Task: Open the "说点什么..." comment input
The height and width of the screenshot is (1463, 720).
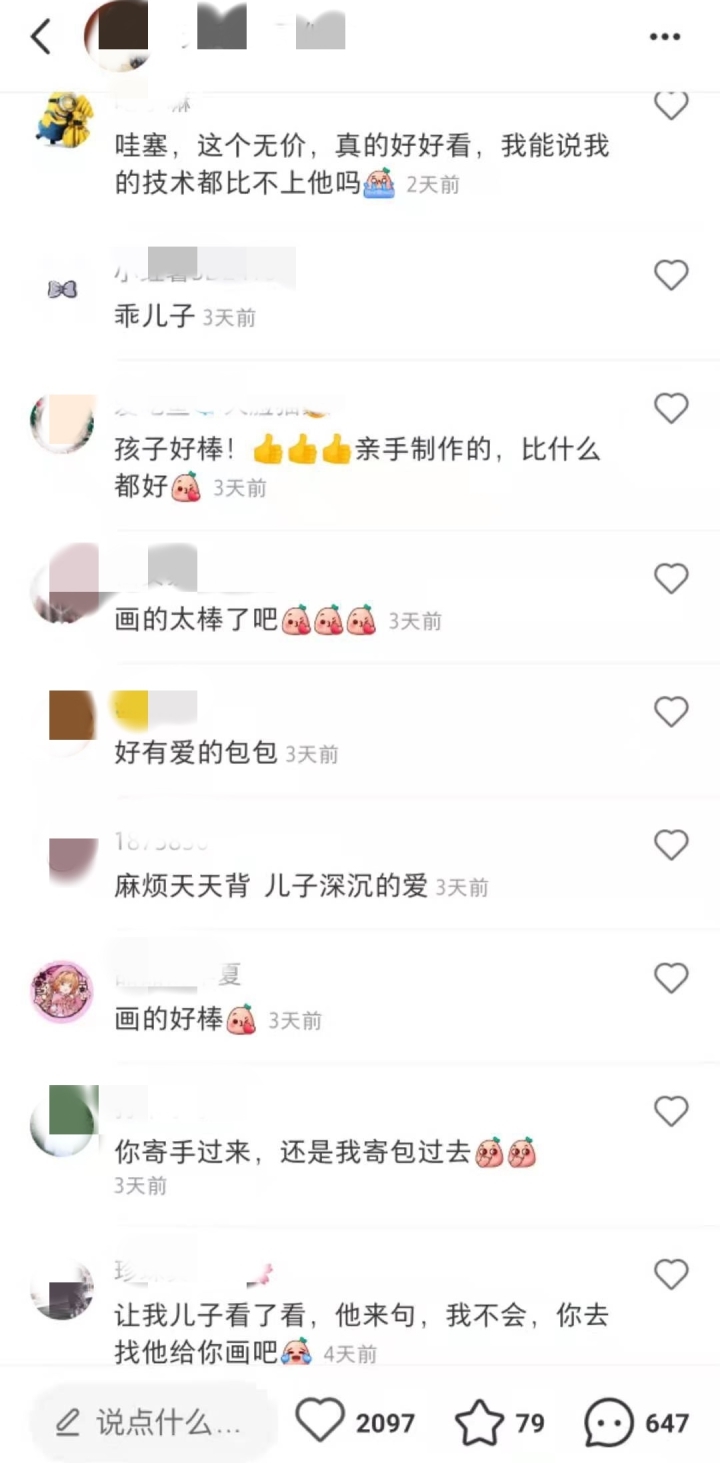Action: click(x=150, y=1422)
